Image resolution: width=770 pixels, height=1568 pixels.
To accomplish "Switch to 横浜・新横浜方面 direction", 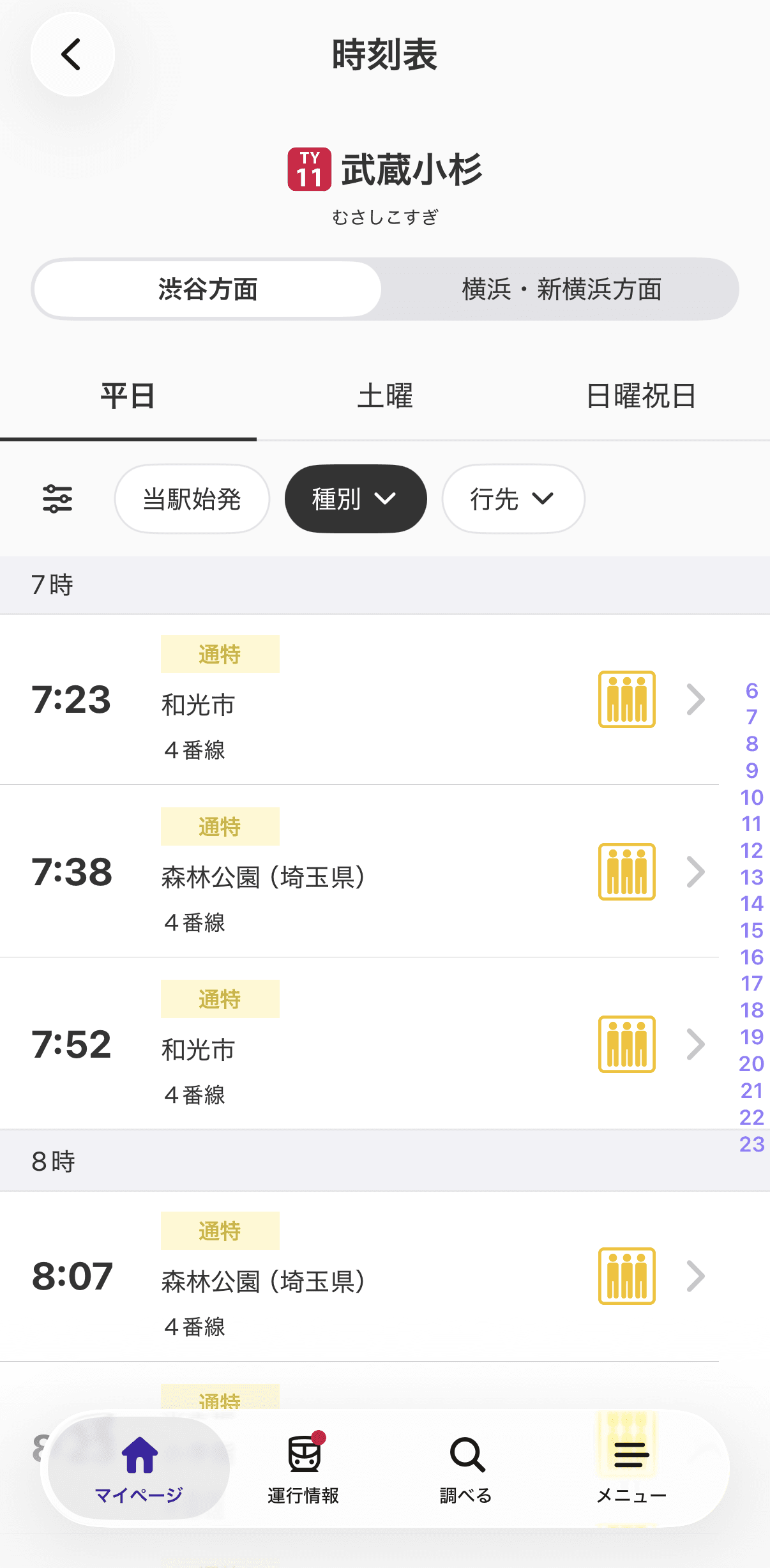I will coord(561,289).
